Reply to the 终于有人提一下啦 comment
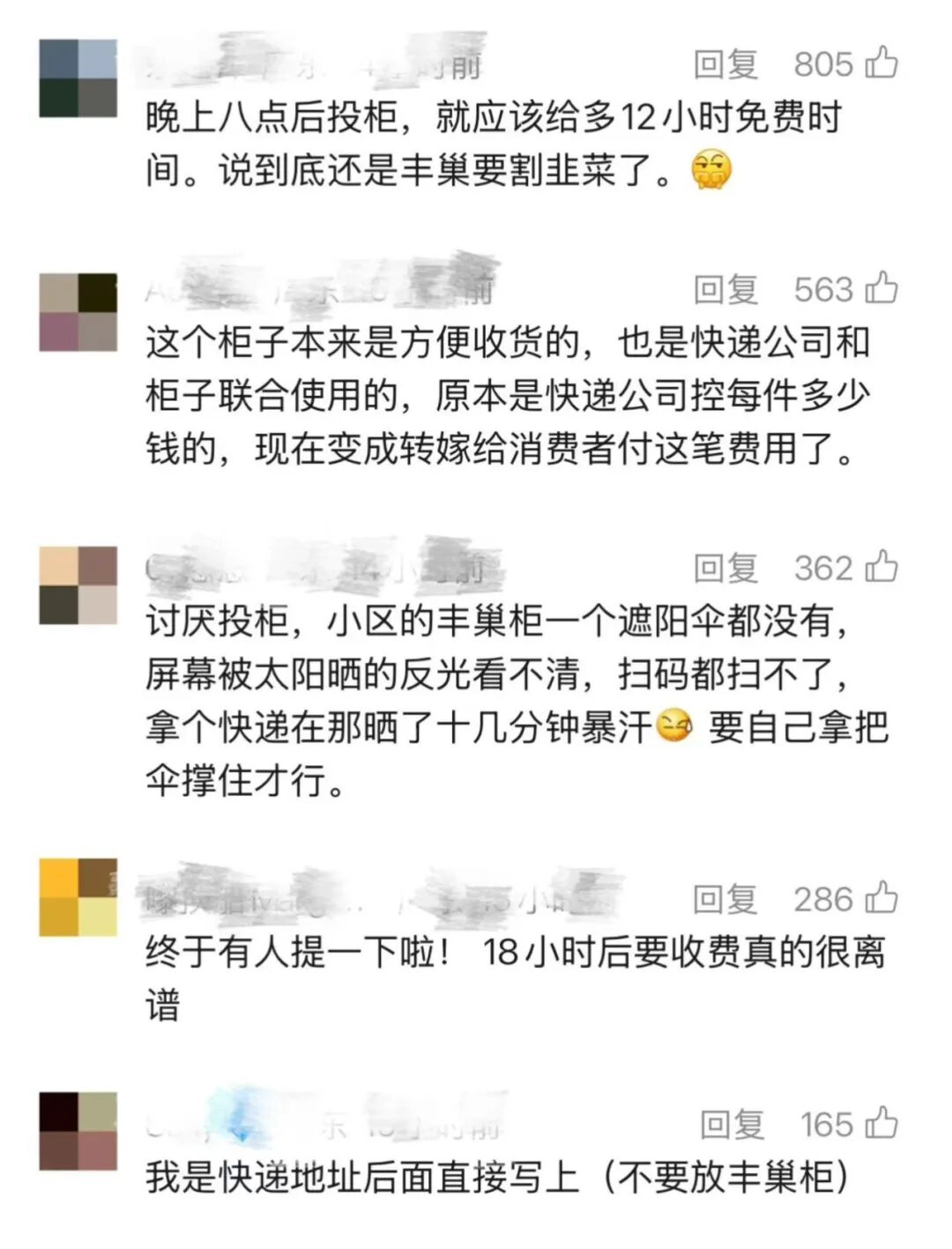 (x=725, y=900)
